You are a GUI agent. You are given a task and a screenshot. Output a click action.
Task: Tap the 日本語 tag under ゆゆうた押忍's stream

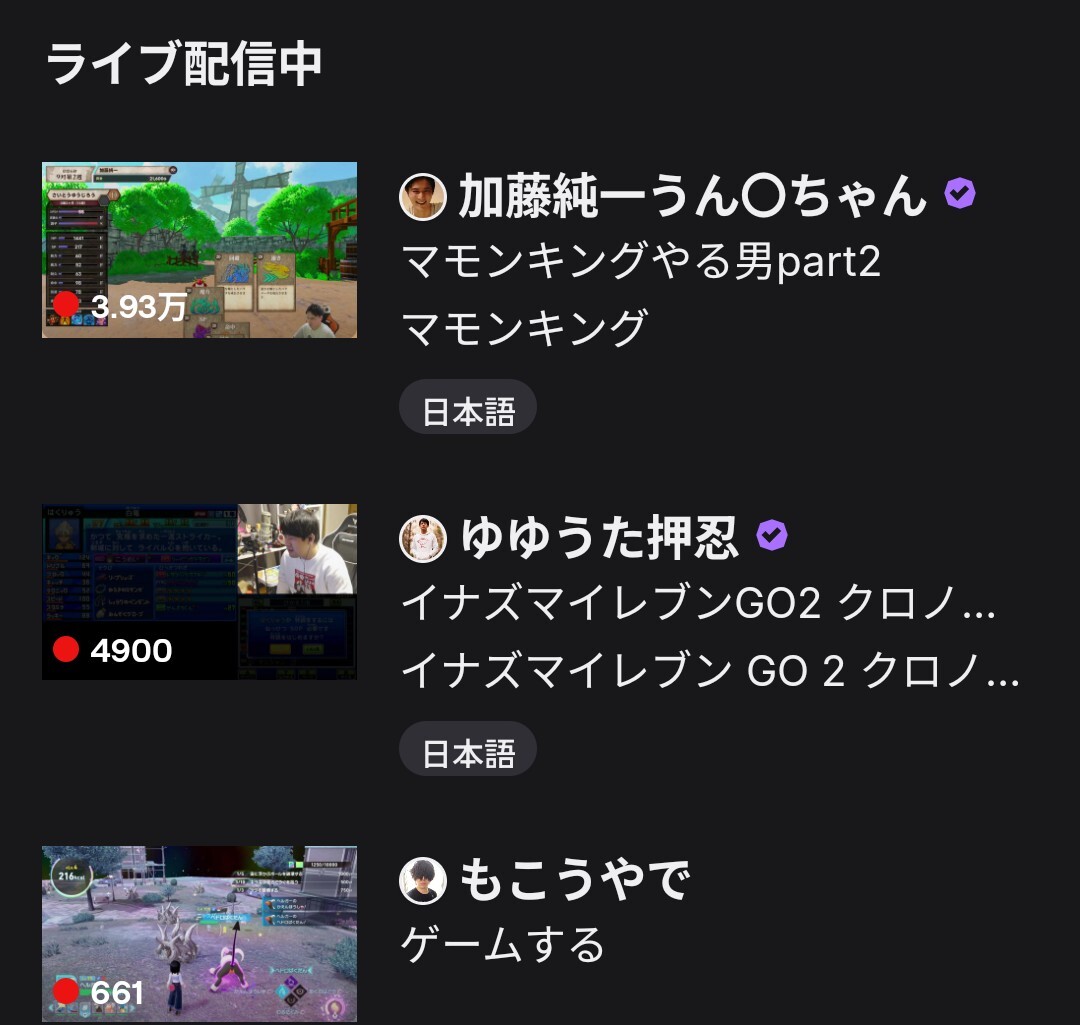pyautogui.click(x=468, y=752)
